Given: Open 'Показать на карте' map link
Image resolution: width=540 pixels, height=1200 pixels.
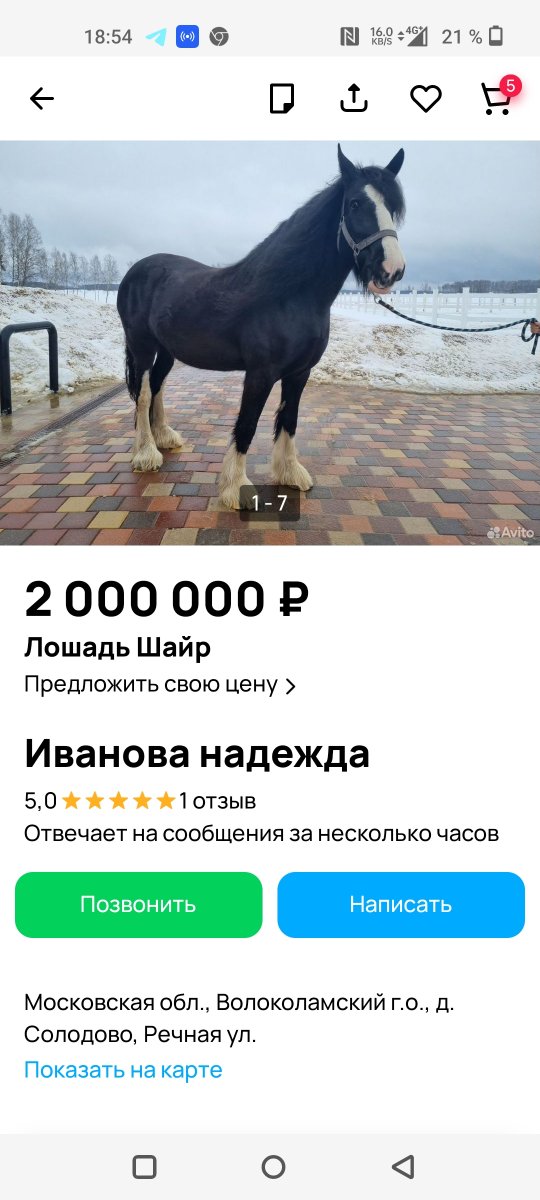Looking at the screenshot, I should click(123, 1070).
